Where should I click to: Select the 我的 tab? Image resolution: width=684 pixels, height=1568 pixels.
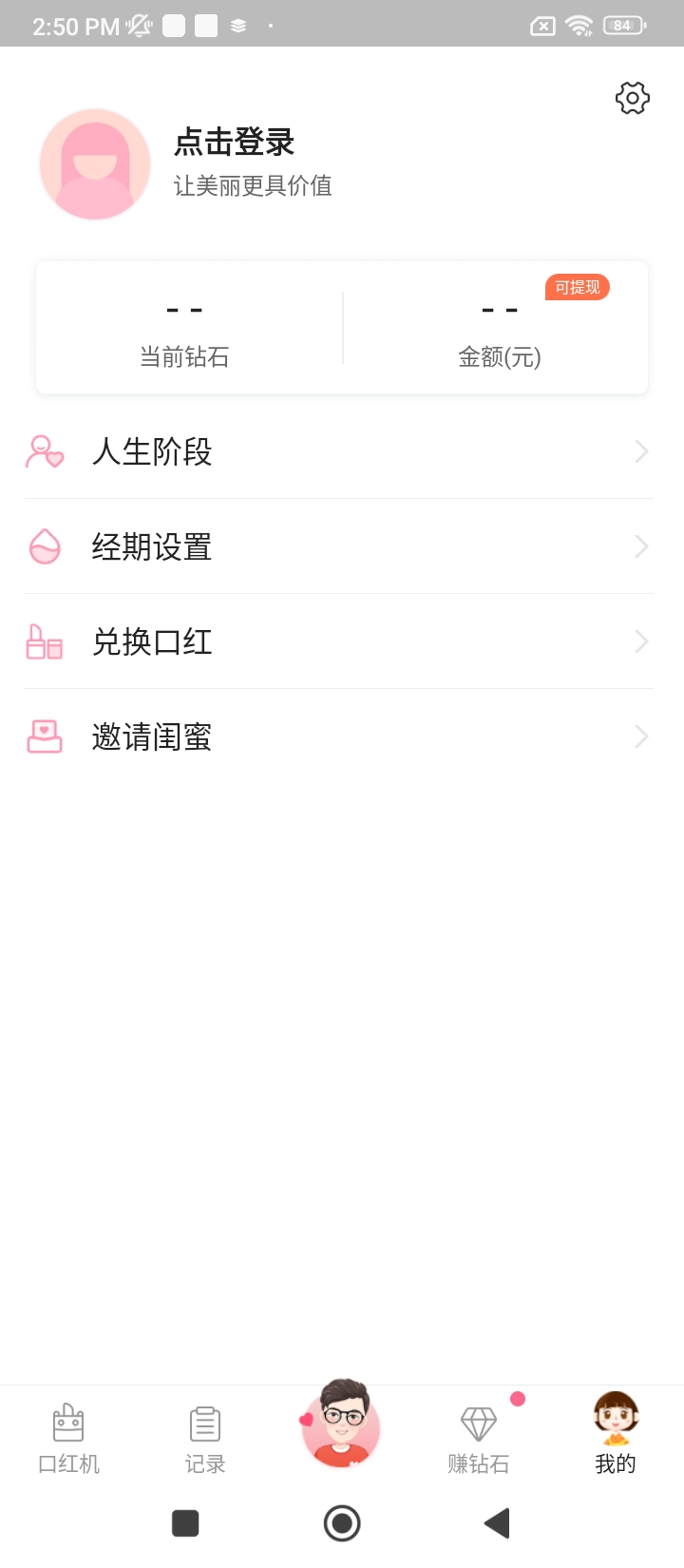tap(616, 1435)
